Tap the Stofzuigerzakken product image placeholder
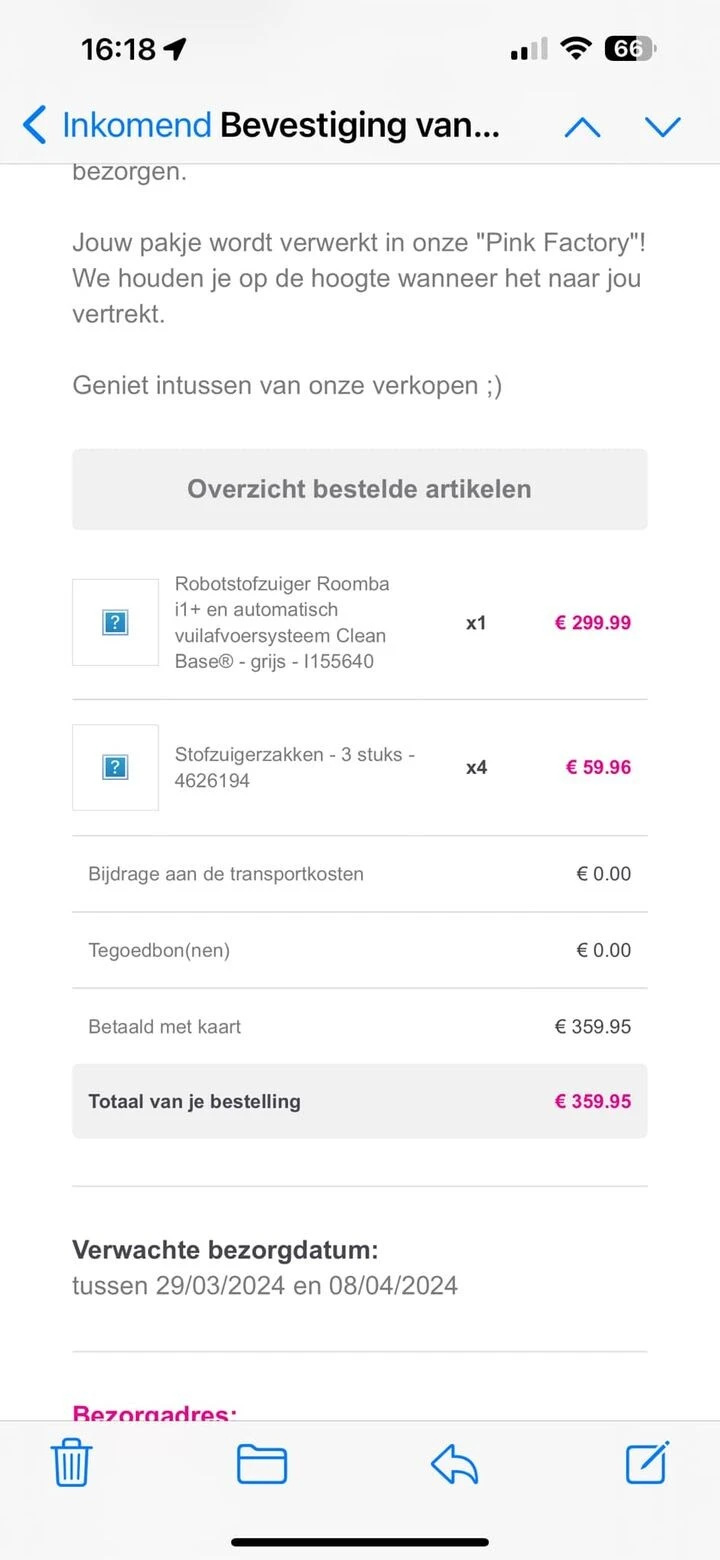 [115, 767]
